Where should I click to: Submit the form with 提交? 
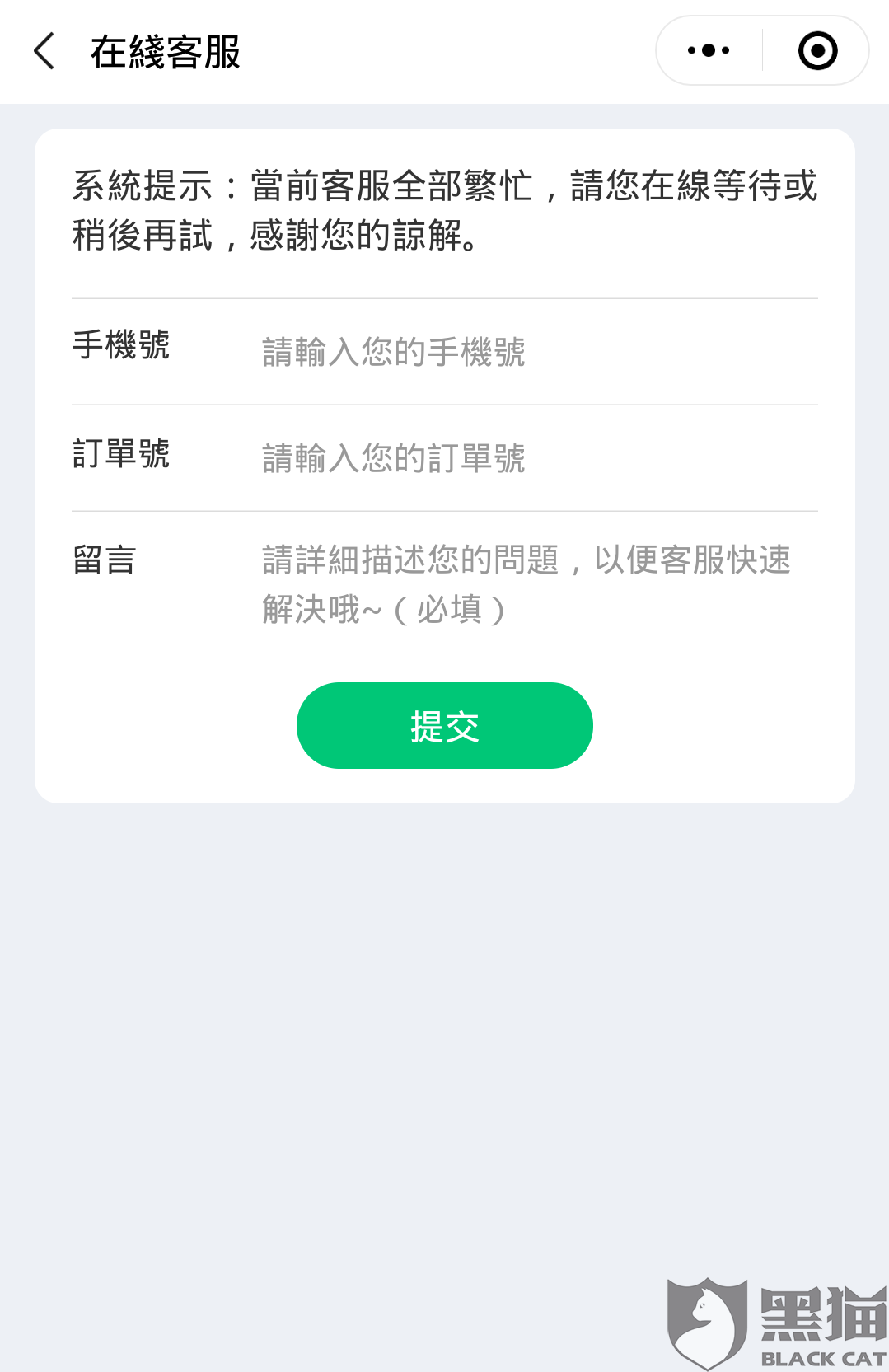point(444,726)
